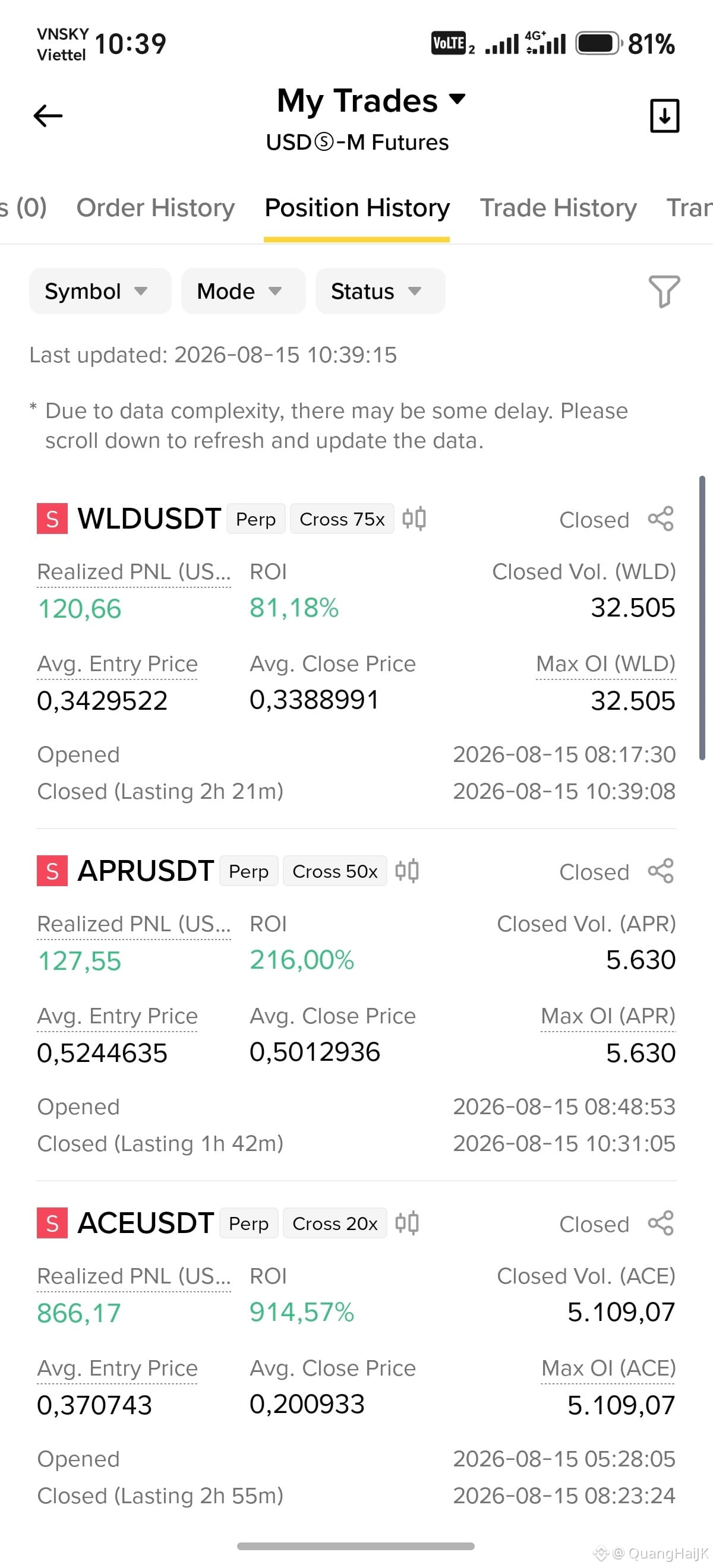Open the Status filter dropdown

tap(380, 291)
